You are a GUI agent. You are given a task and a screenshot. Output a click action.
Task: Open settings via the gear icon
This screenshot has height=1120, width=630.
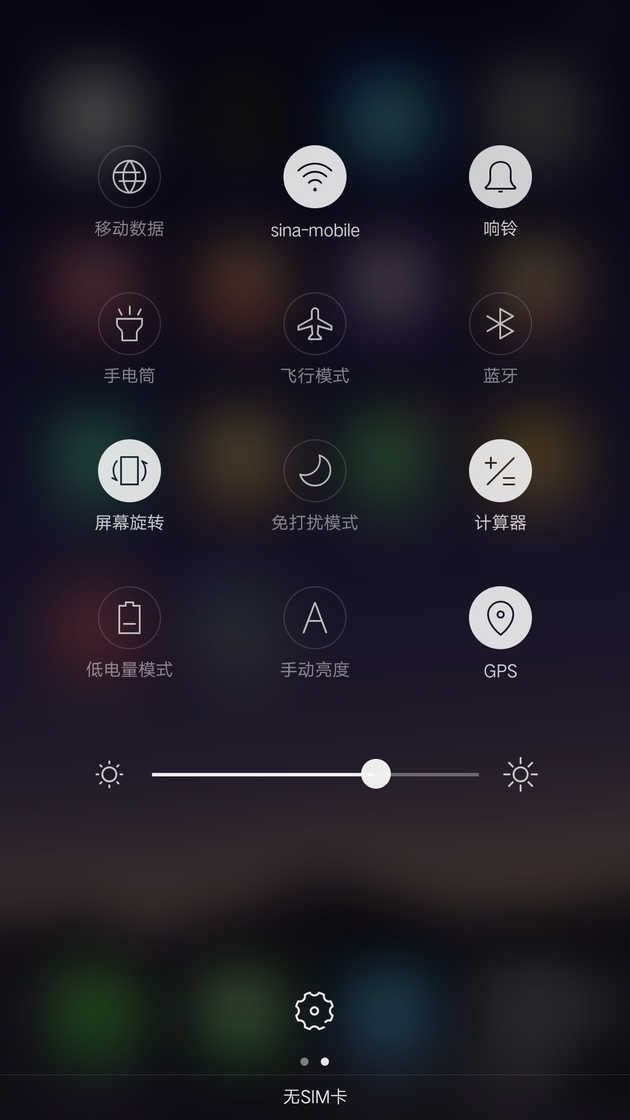pos(314,1011)
